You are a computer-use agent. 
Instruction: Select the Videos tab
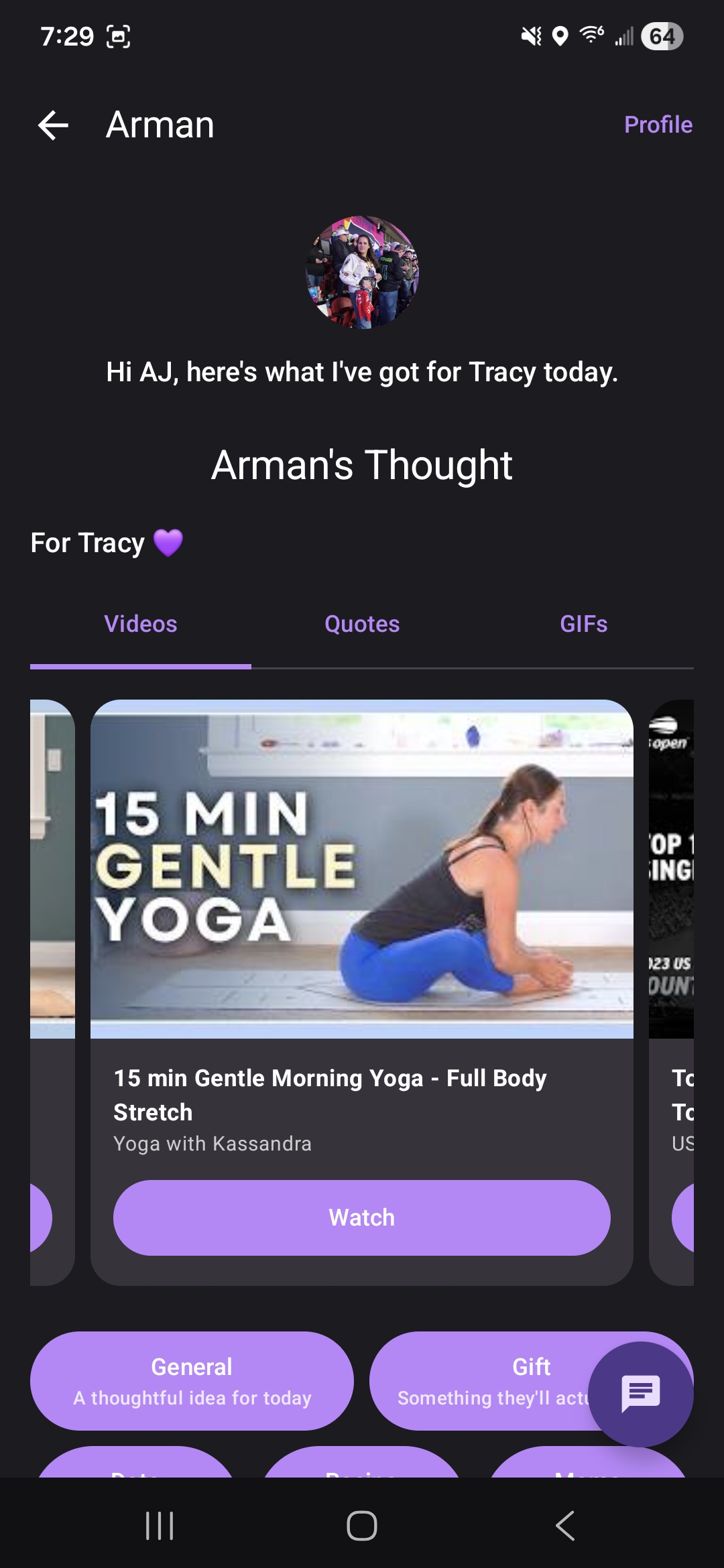click(140, 623)
